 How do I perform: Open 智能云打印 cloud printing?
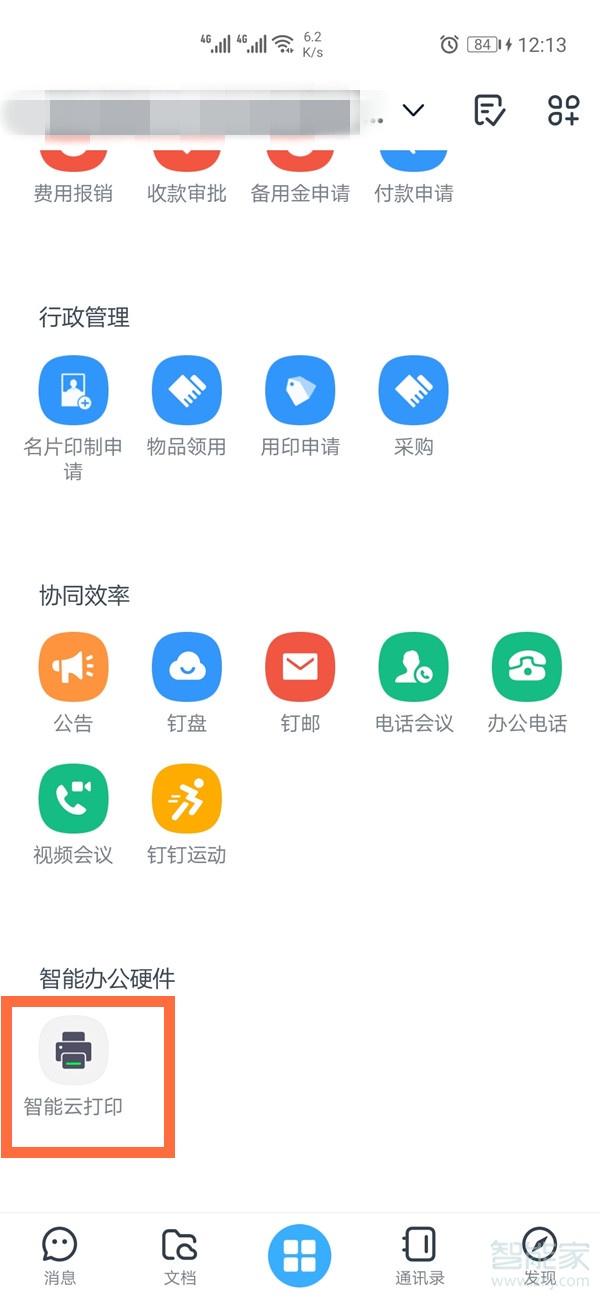tap(73, 1051)
